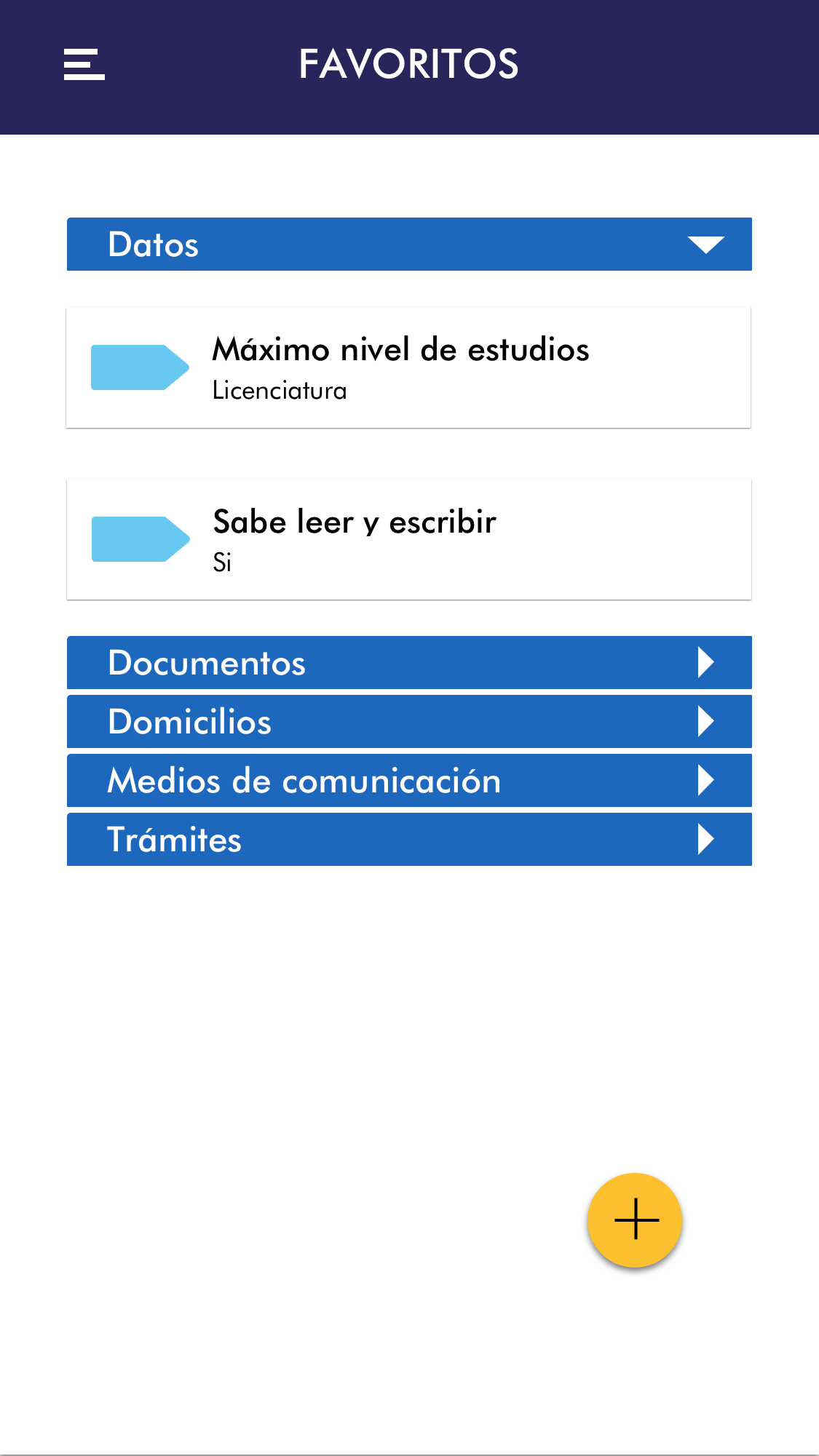Viewport: 819px width, 1456px height.
Task: Expand the Trámites section
Action: tap(409, 840)
